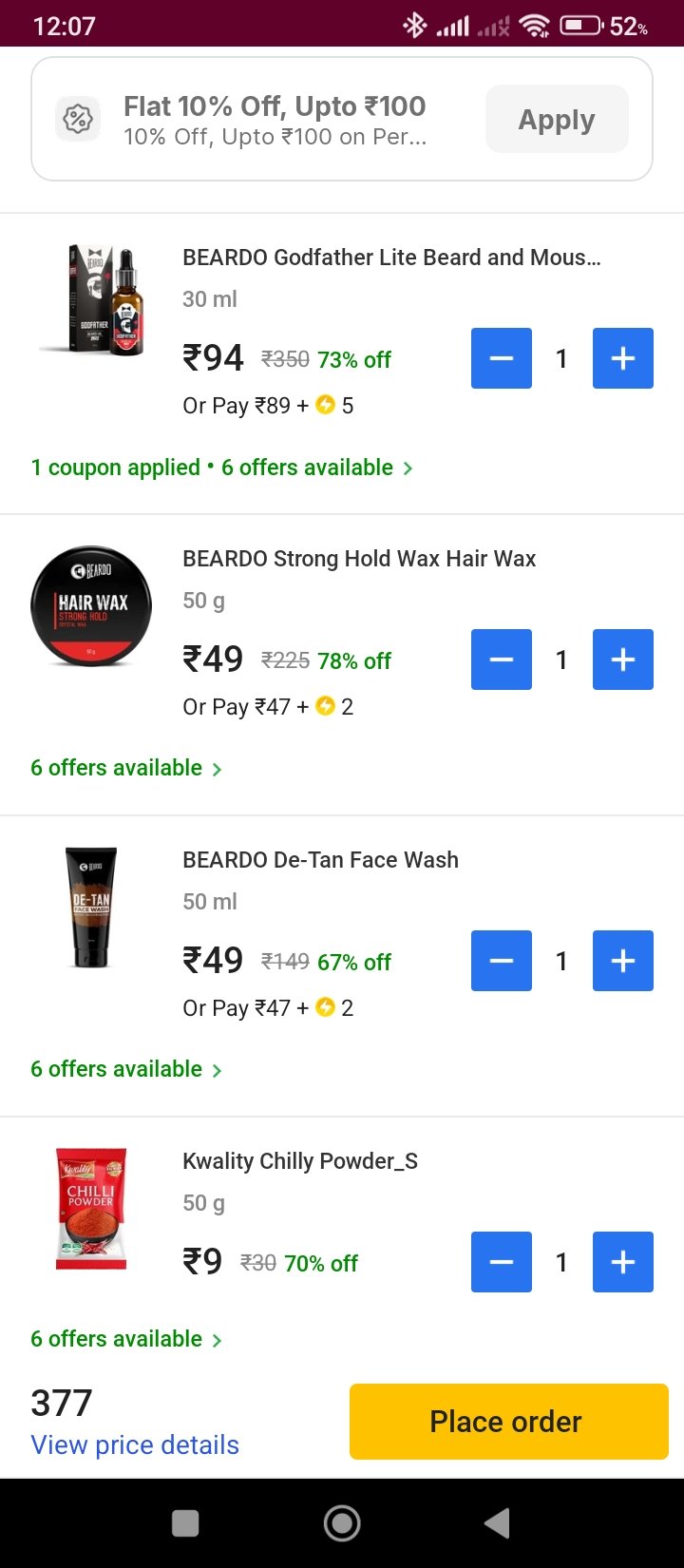
Task: Open BEARDO Godfather Lite product image
Action: [x=92, y=300]
